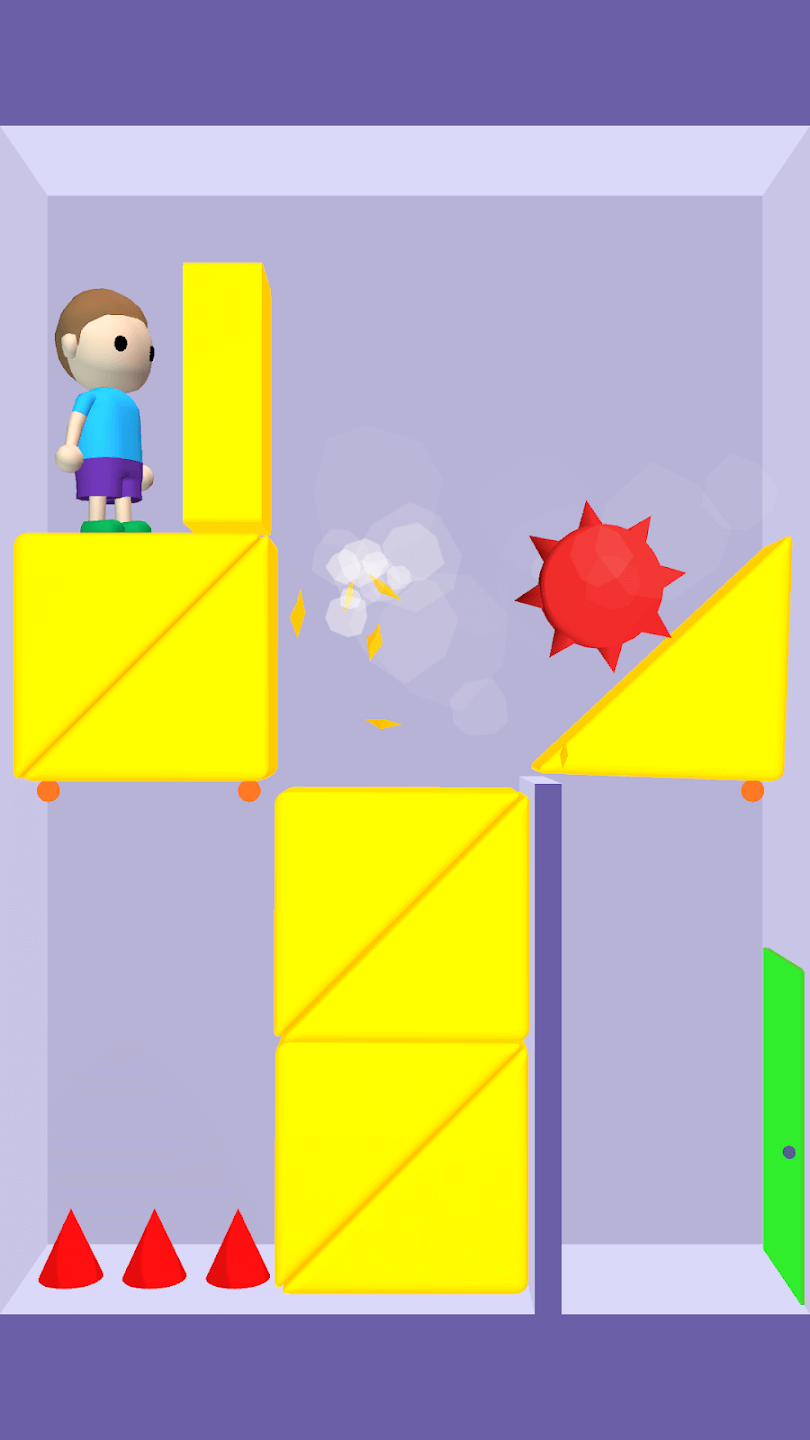
Task: Tap the tall yellow pillar beside the boy
Action: click(x=224, y=395)
